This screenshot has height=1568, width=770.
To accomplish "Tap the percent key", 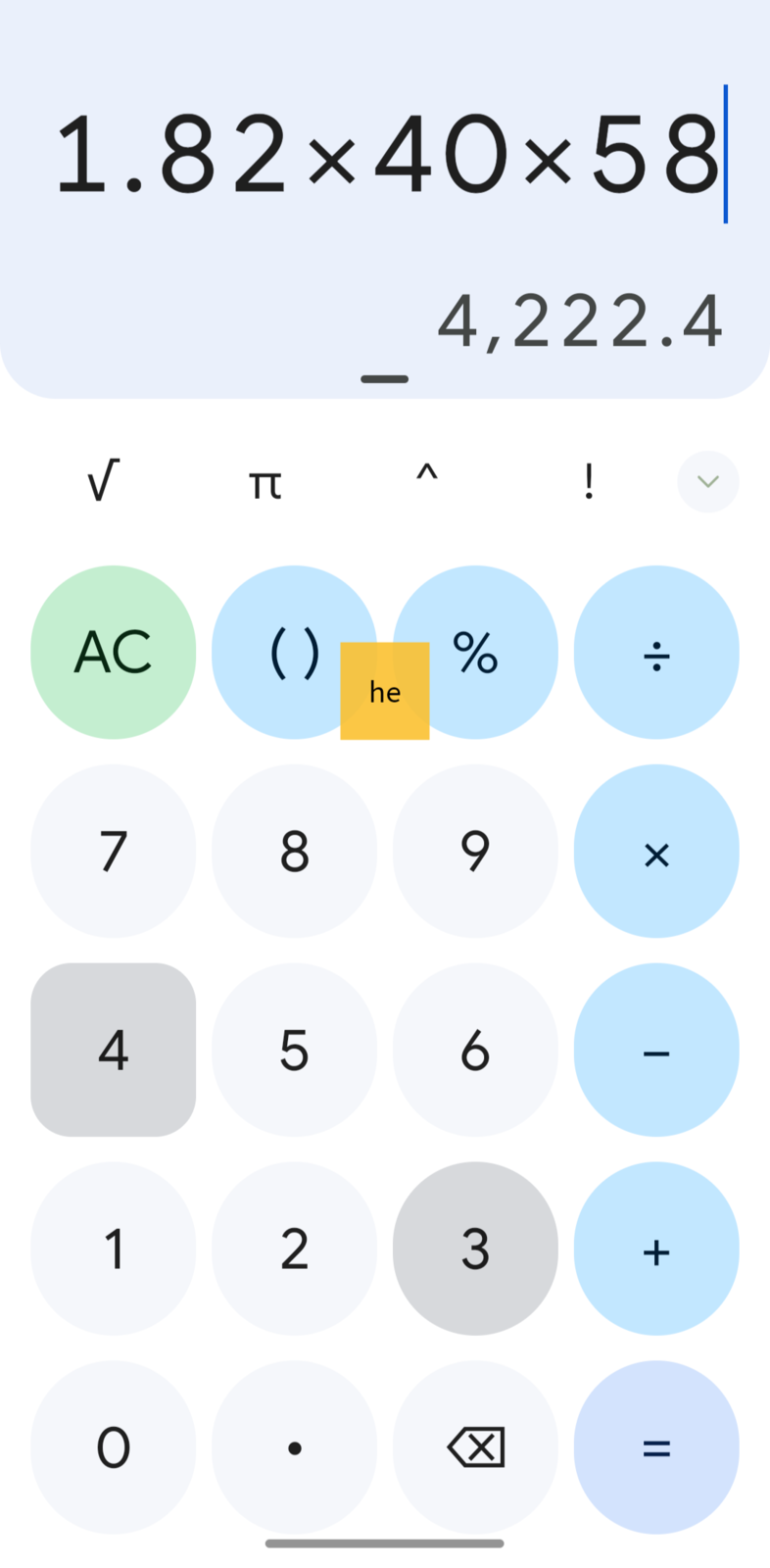I will click(475, 652).
